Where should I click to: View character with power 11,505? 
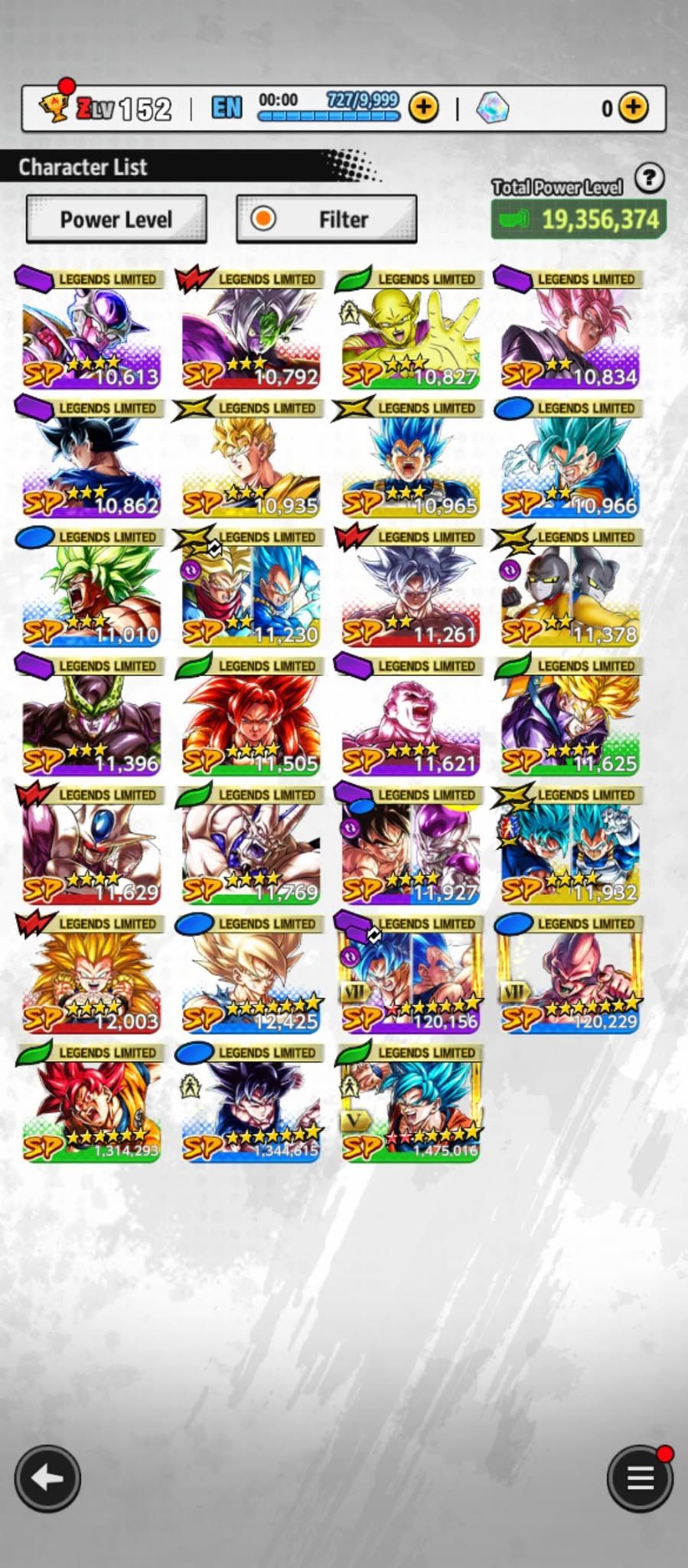tap(250, 716)
